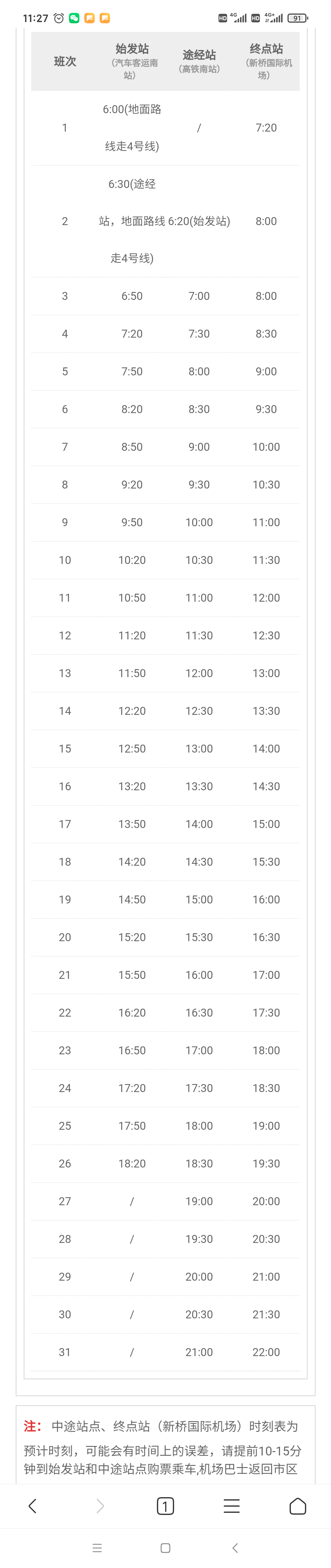The width and height of the screenshot is (331, 1568).
Task: Tap the system recent apps button
Action: point(97,1547)
